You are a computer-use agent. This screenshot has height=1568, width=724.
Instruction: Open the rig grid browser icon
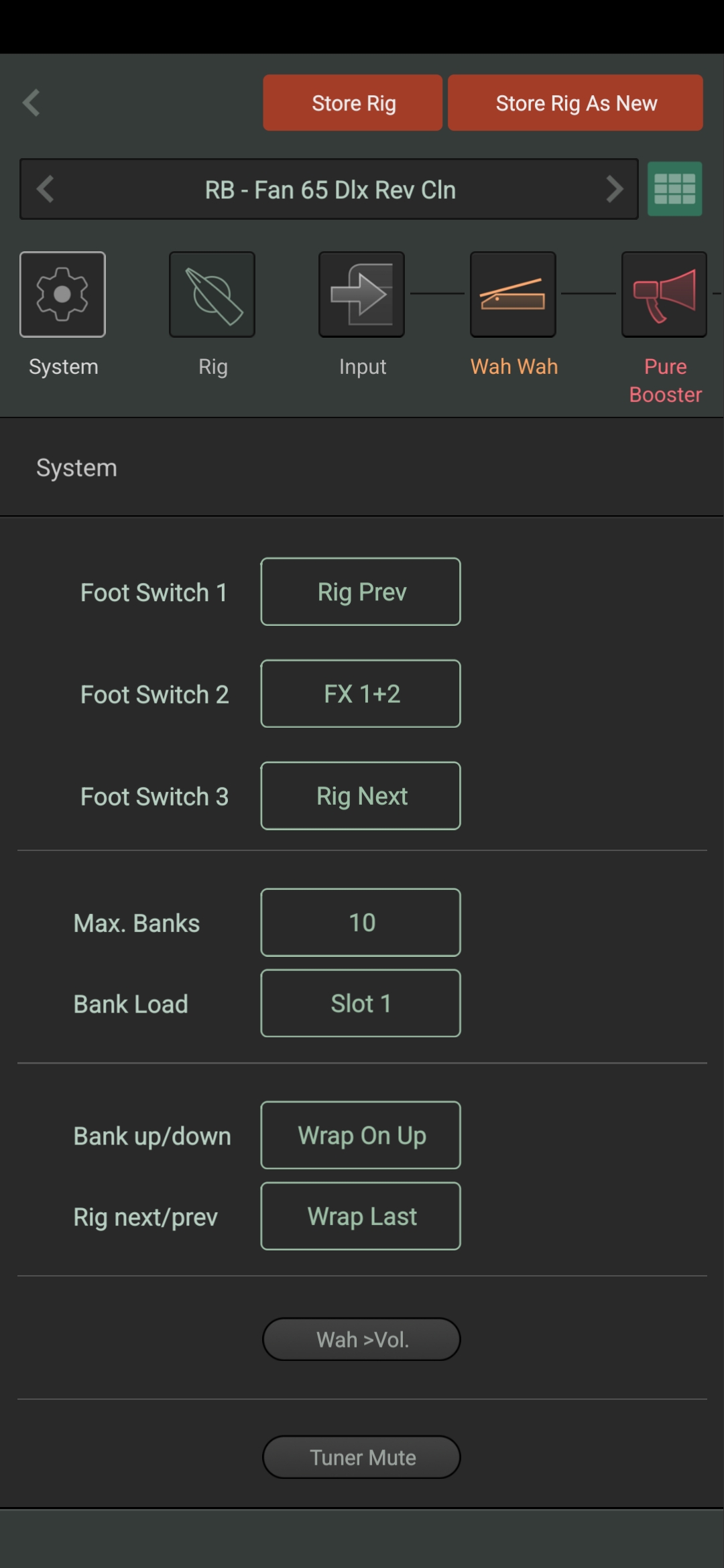tap(674, 189)
